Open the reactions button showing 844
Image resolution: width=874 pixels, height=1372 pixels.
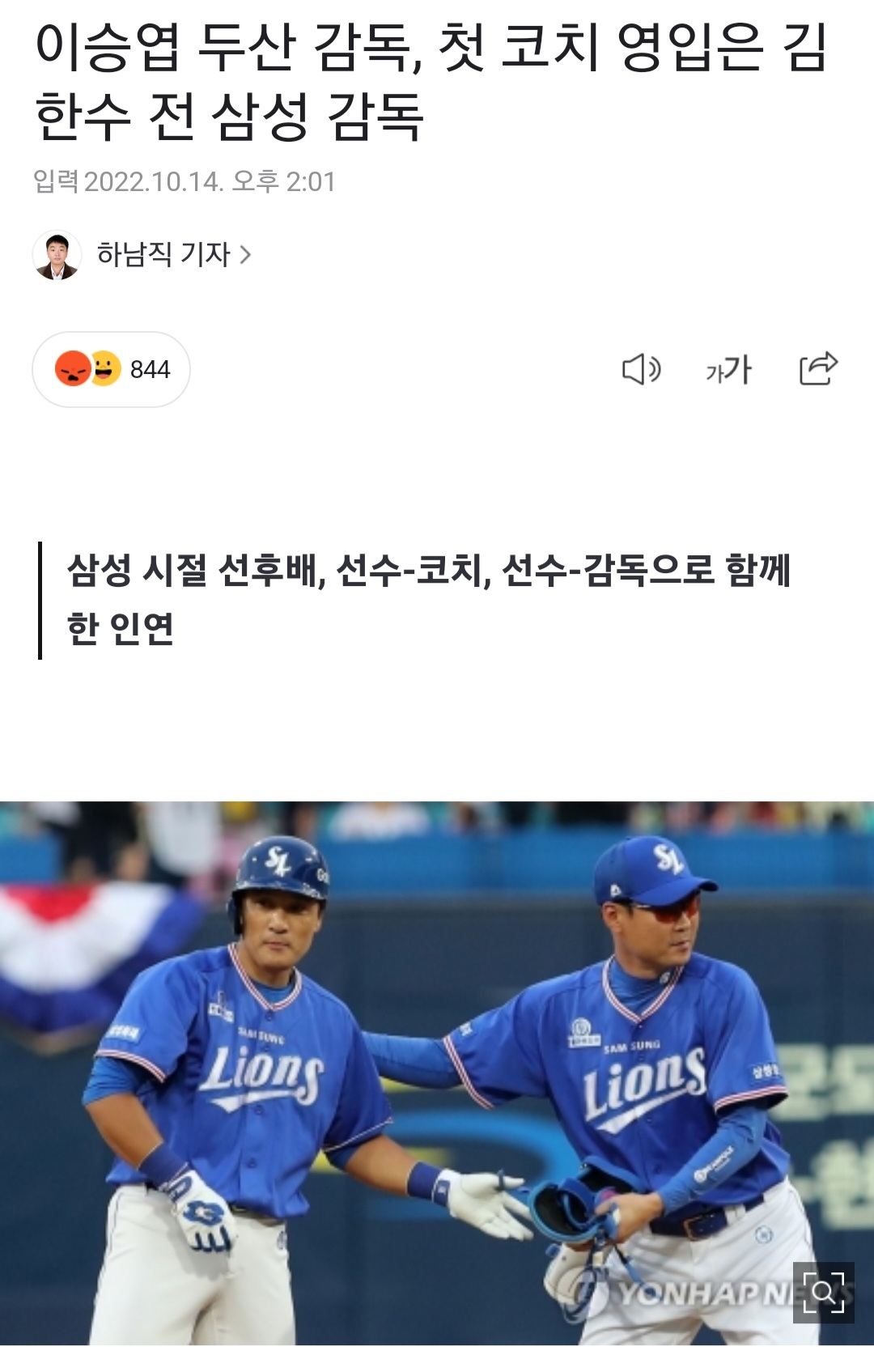pos(112,369)
